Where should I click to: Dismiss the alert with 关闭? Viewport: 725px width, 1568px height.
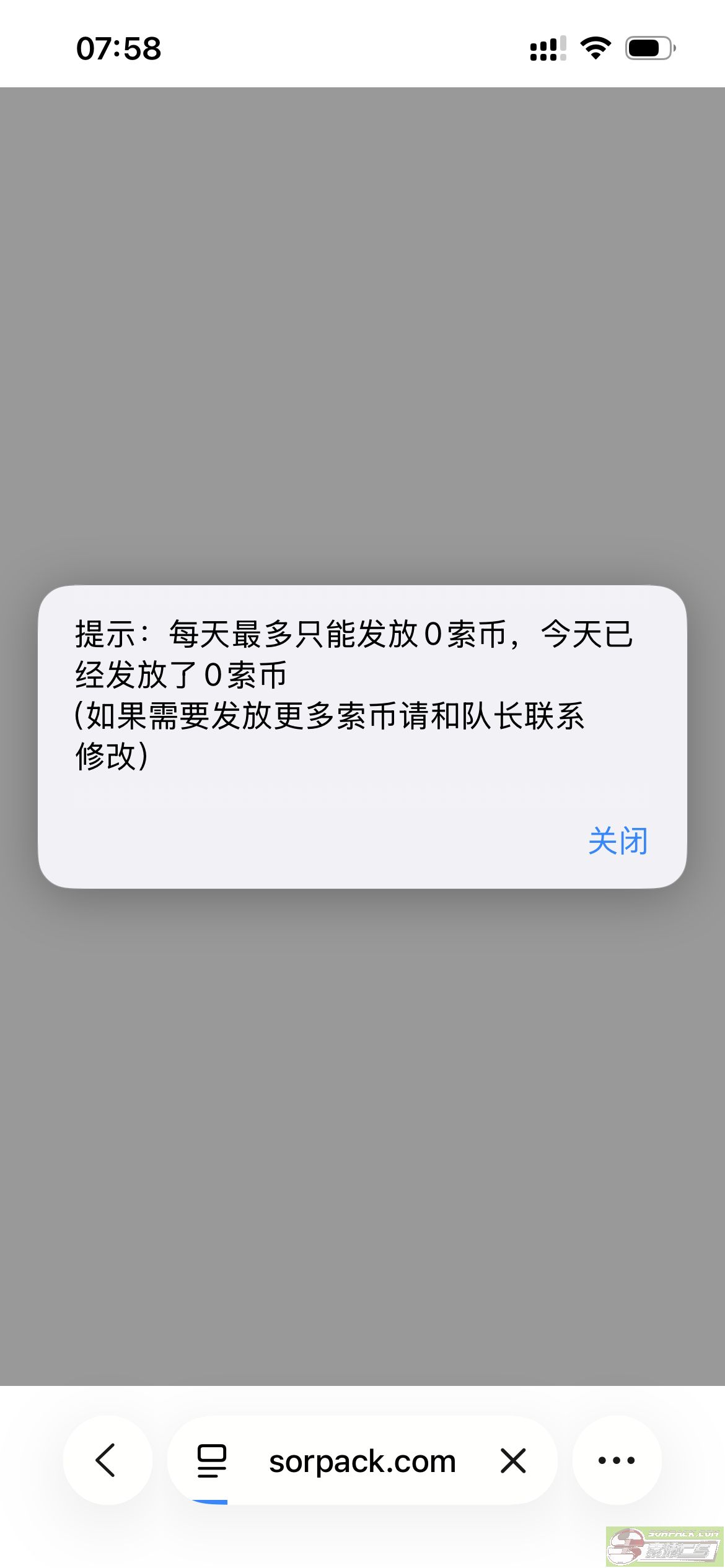pyautogui.click(x=617, y=841)
